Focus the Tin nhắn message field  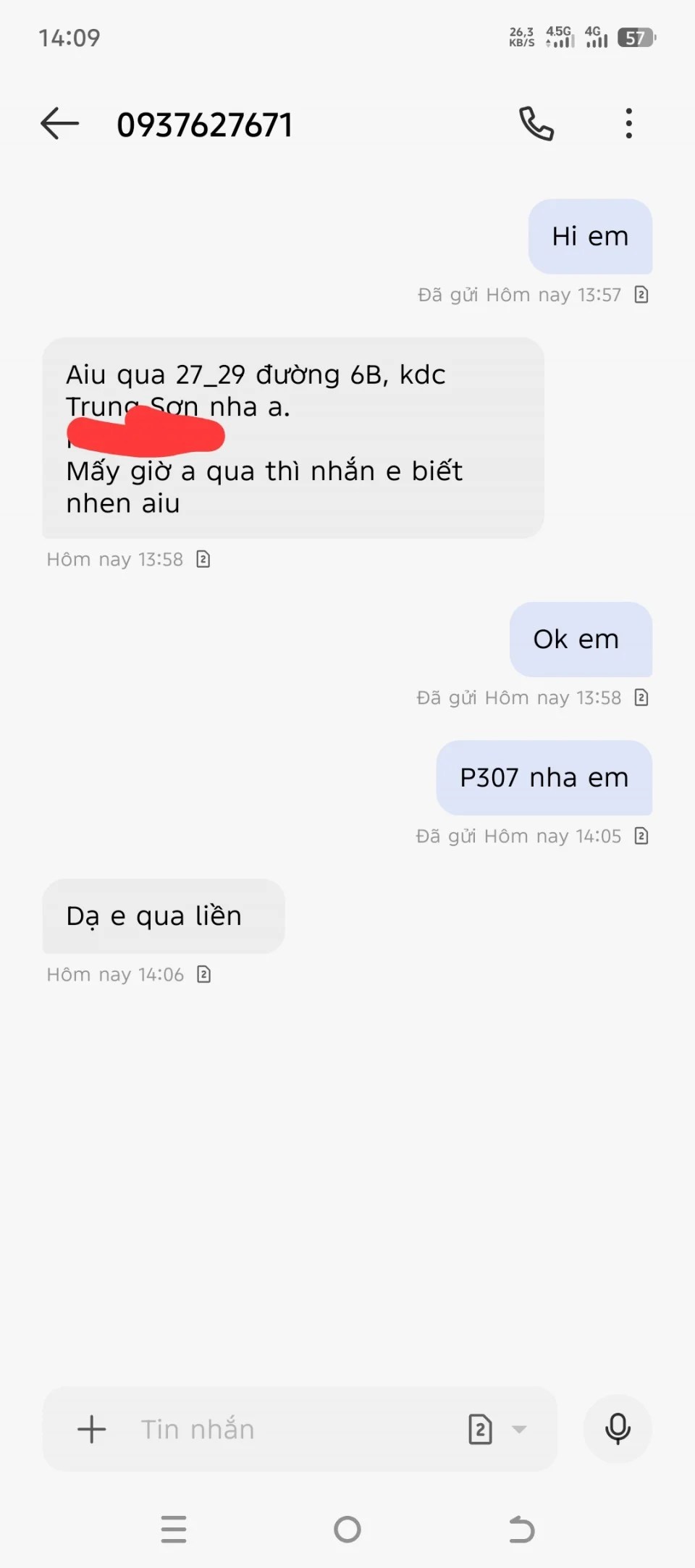click(290, 1429)
